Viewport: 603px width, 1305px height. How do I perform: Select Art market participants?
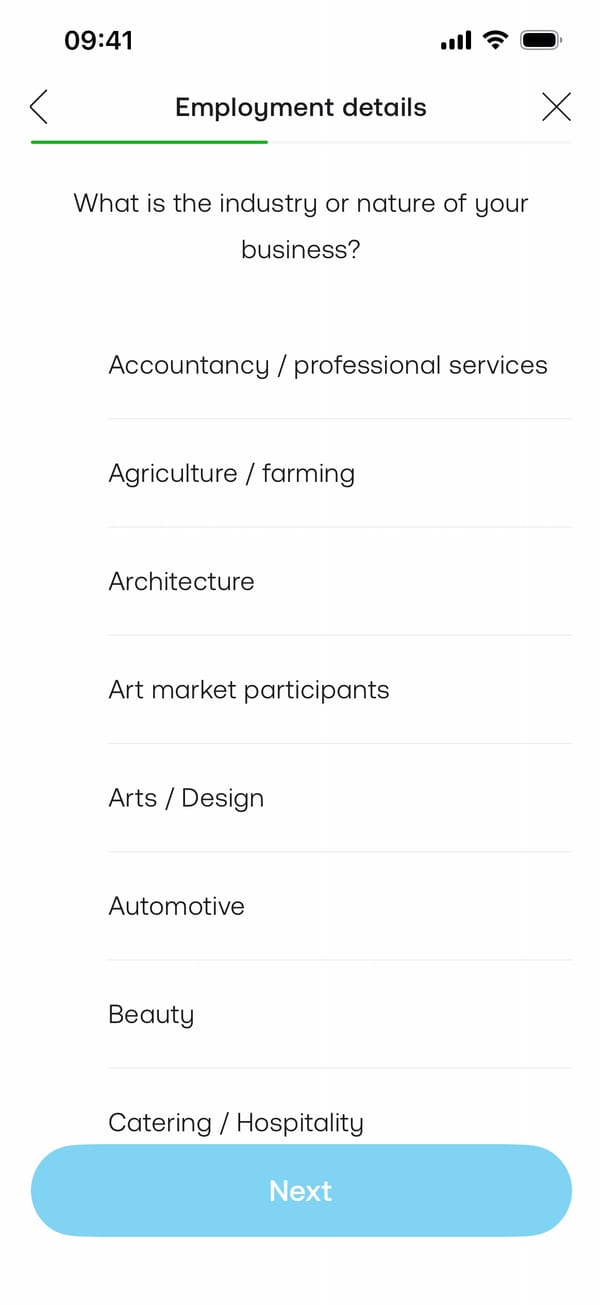pyautogui.click(x=248, y=690)
